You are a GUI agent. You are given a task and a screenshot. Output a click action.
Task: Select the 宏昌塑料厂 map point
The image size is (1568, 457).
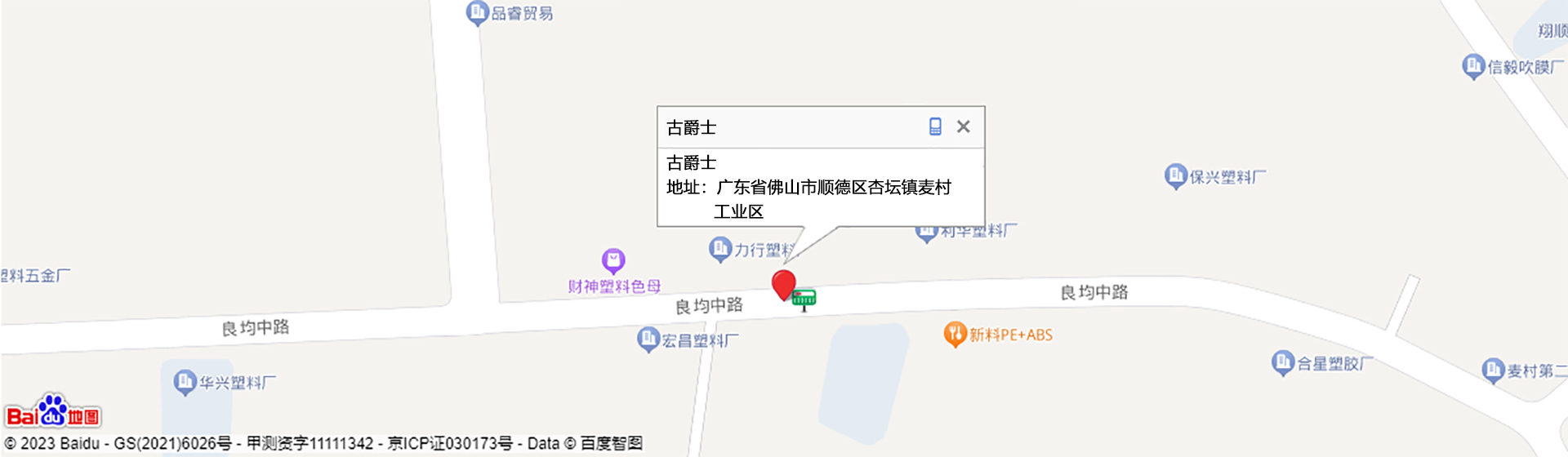(648, 338)
